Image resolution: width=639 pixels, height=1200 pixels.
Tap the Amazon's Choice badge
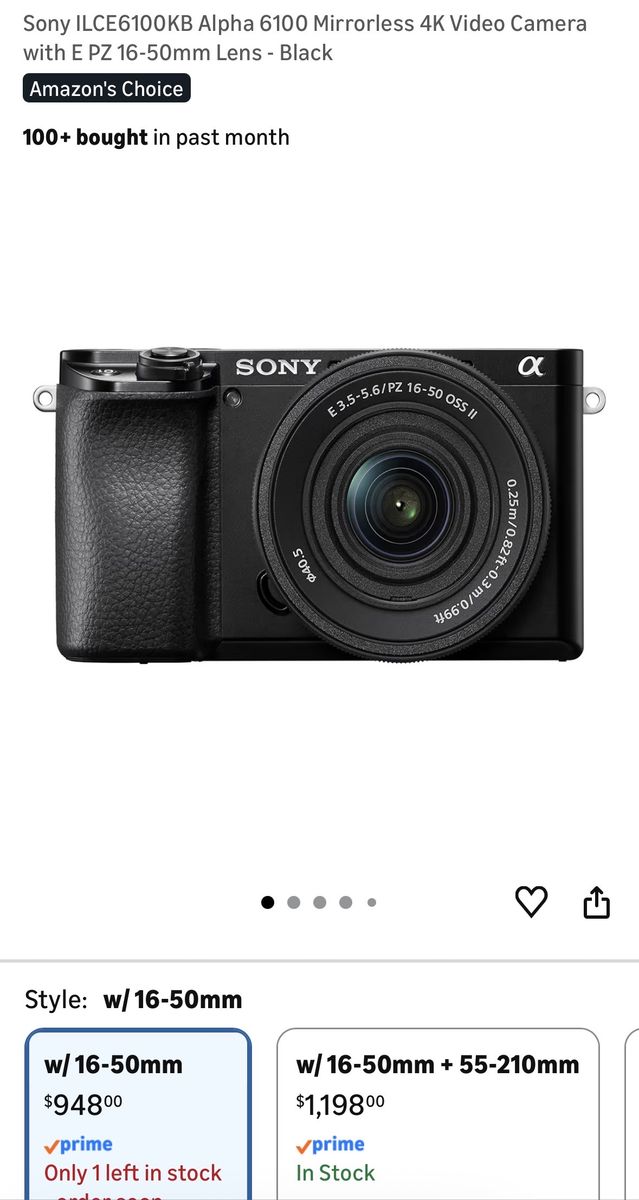pyautogui.click(x=106, y=89)
